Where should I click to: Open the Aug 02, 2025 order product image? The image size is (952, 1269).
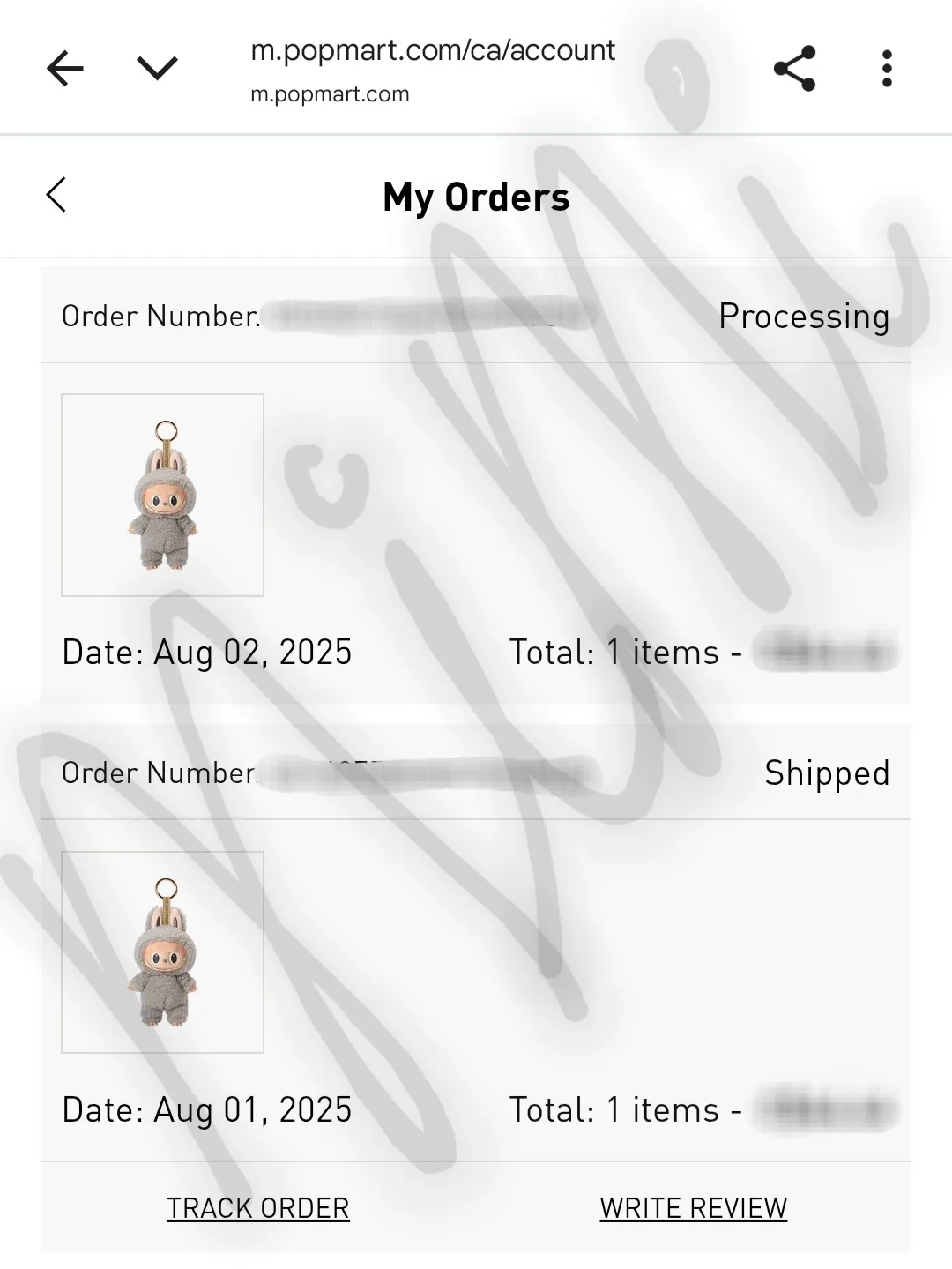pos(162,495)
